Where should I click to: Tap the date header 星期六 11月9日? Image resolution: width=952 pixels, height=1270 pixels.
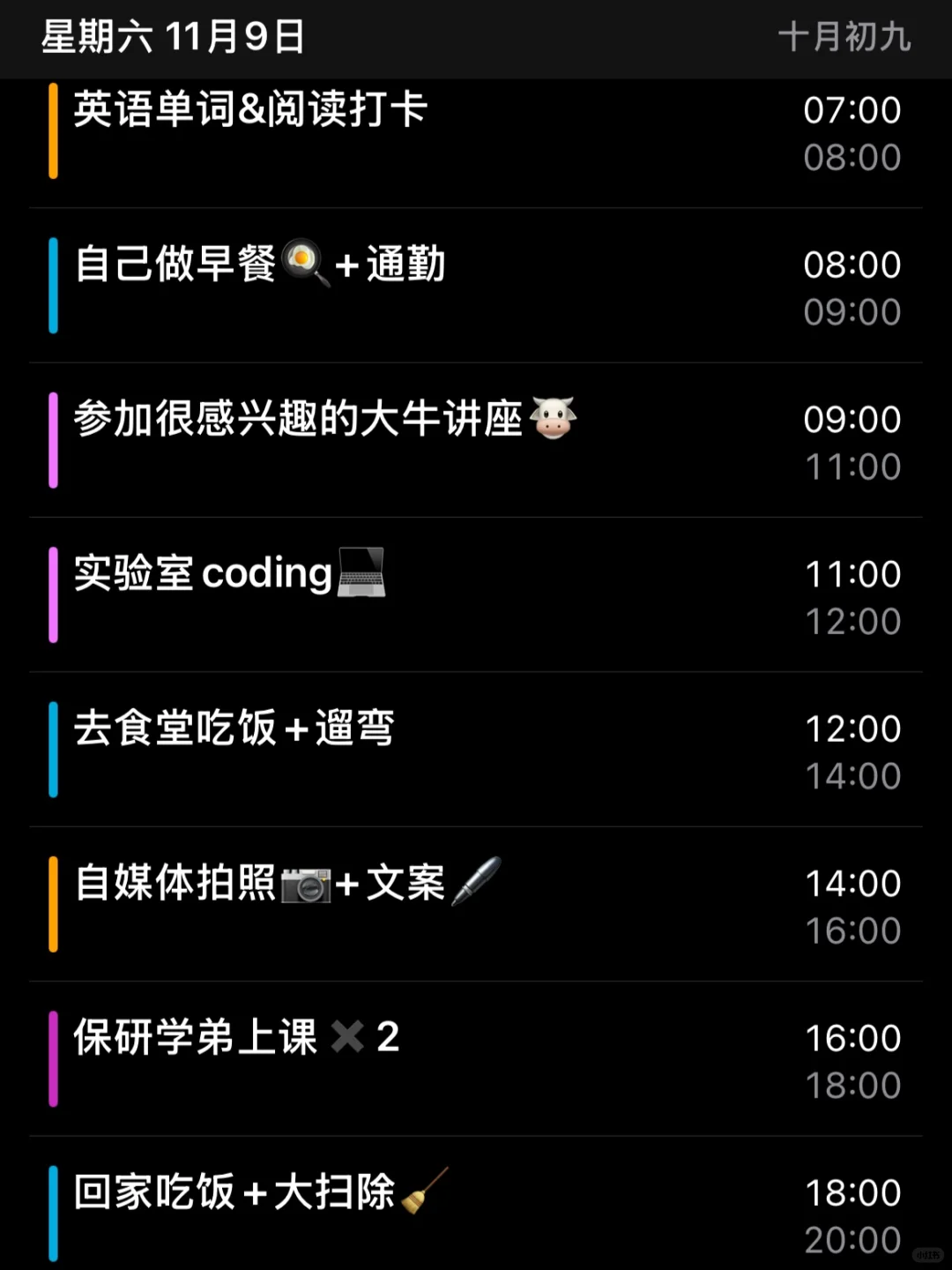click(172, 37)
